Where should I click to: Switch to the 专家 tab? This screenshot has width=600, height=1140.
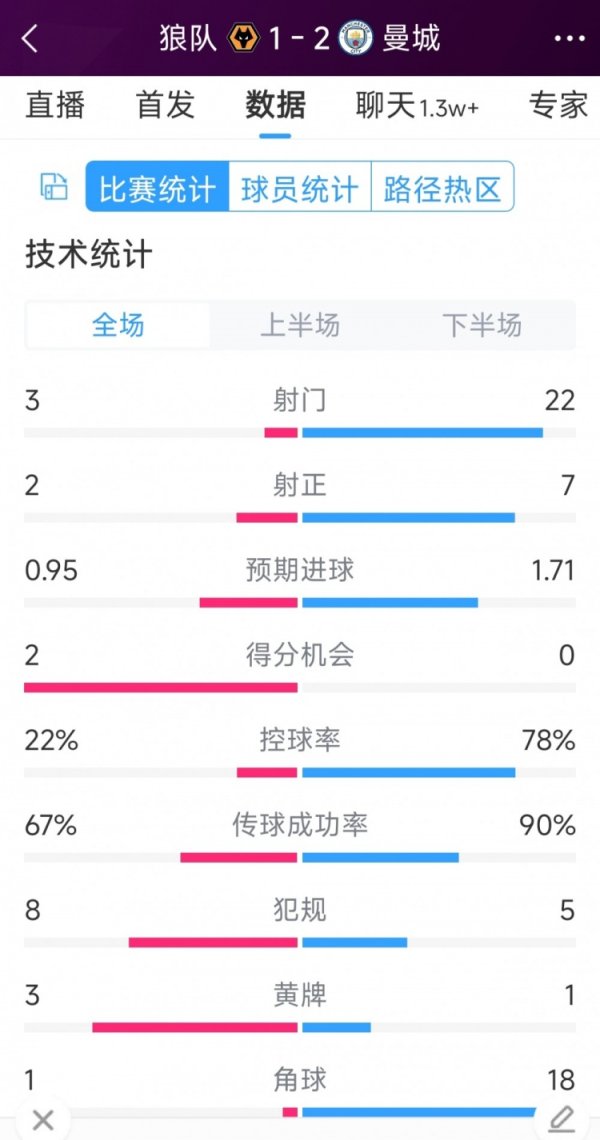click(x=559, y=105)
